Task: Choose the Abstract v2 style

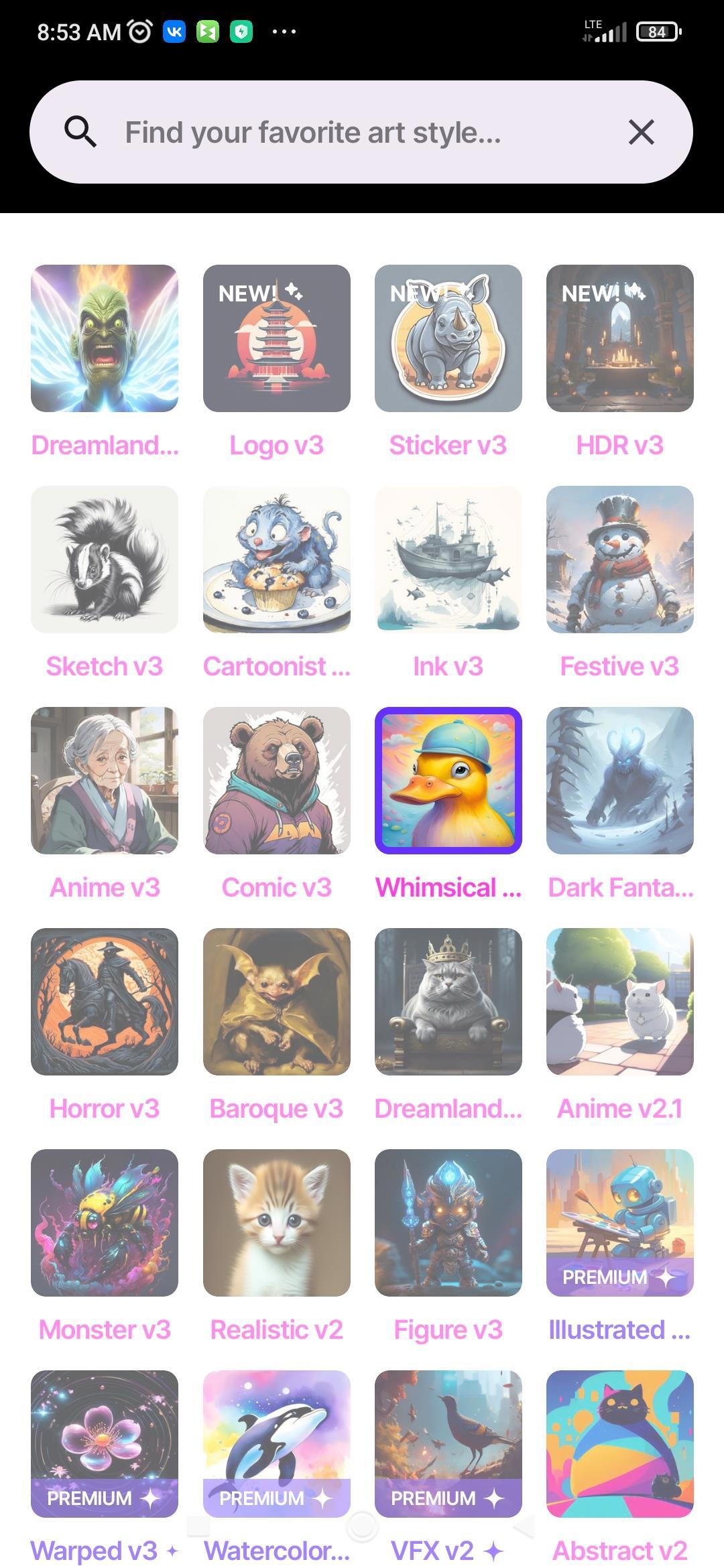Action: 619,1444
